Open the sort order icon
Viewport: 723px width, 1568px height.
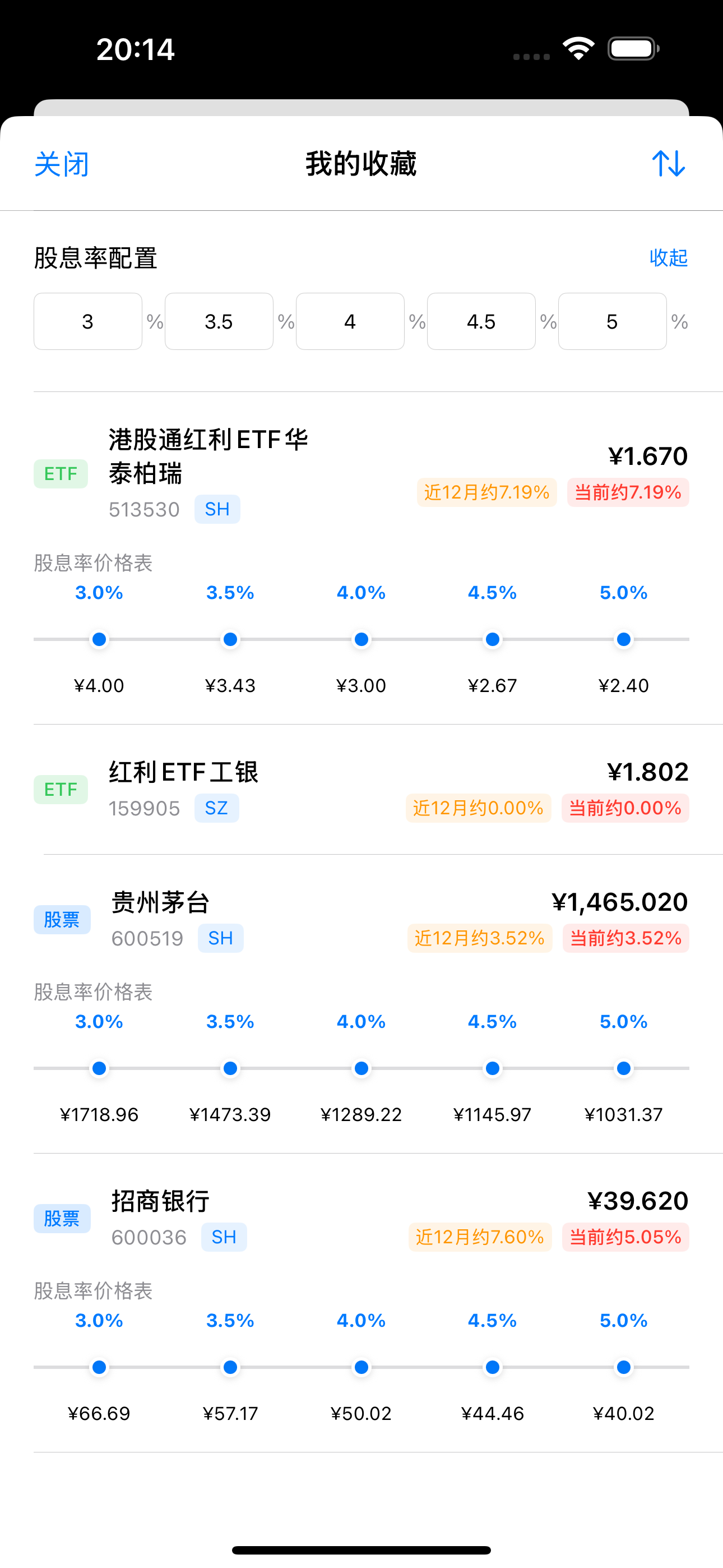pyautogui.click(x=668, y=163)
